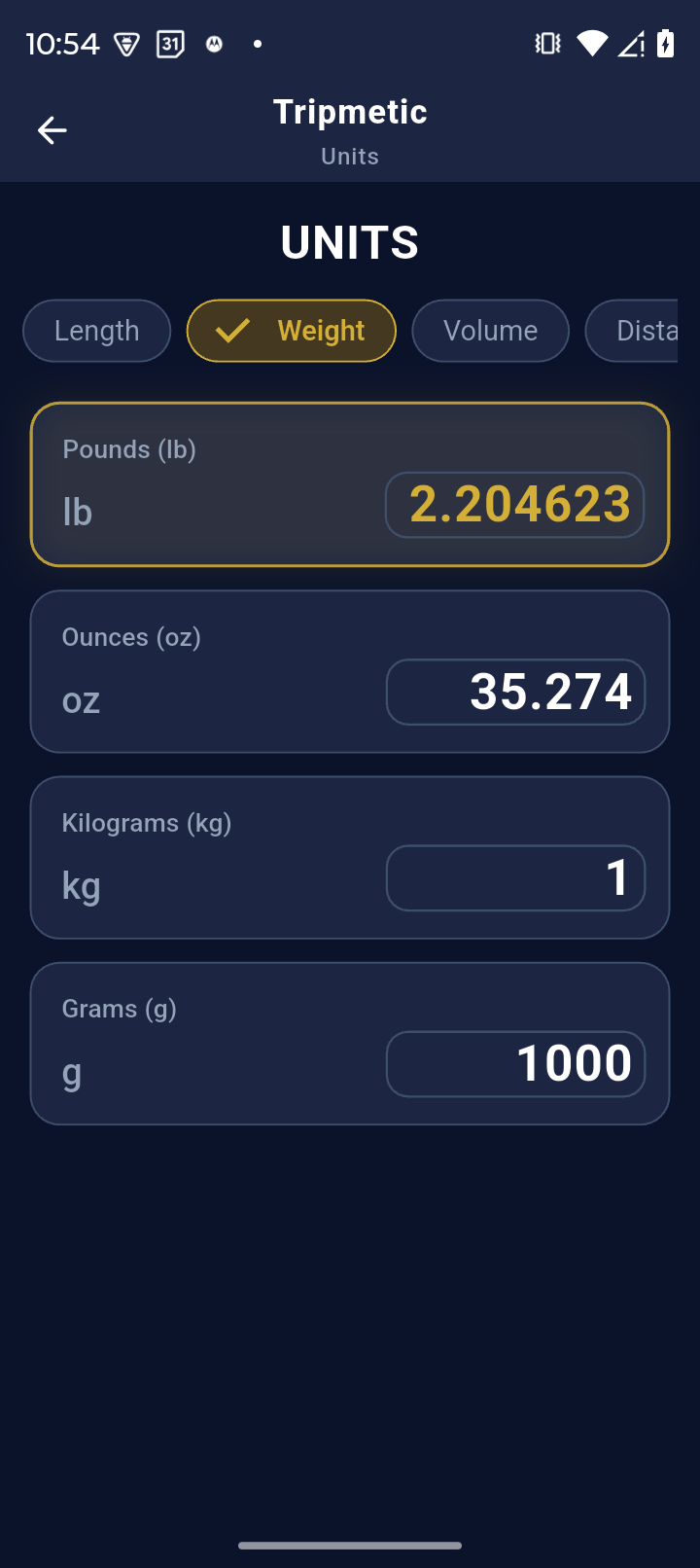Tap the Pounds value showing 2.204623

coord(514,504)
